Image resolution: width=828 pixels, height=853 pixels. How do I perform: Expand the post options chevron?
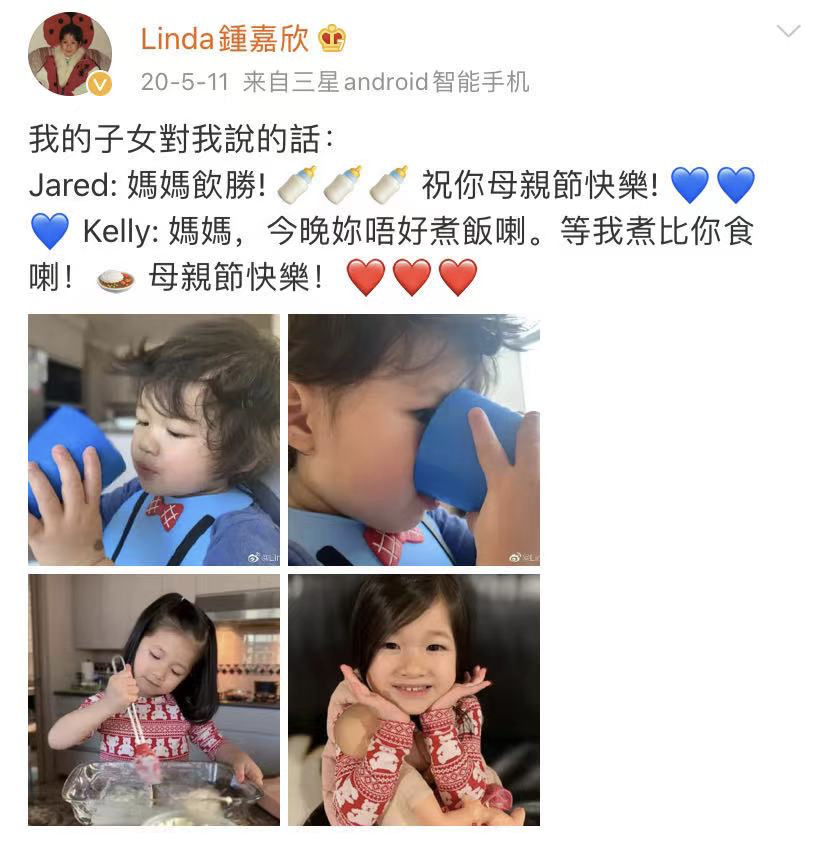[788, 32]
